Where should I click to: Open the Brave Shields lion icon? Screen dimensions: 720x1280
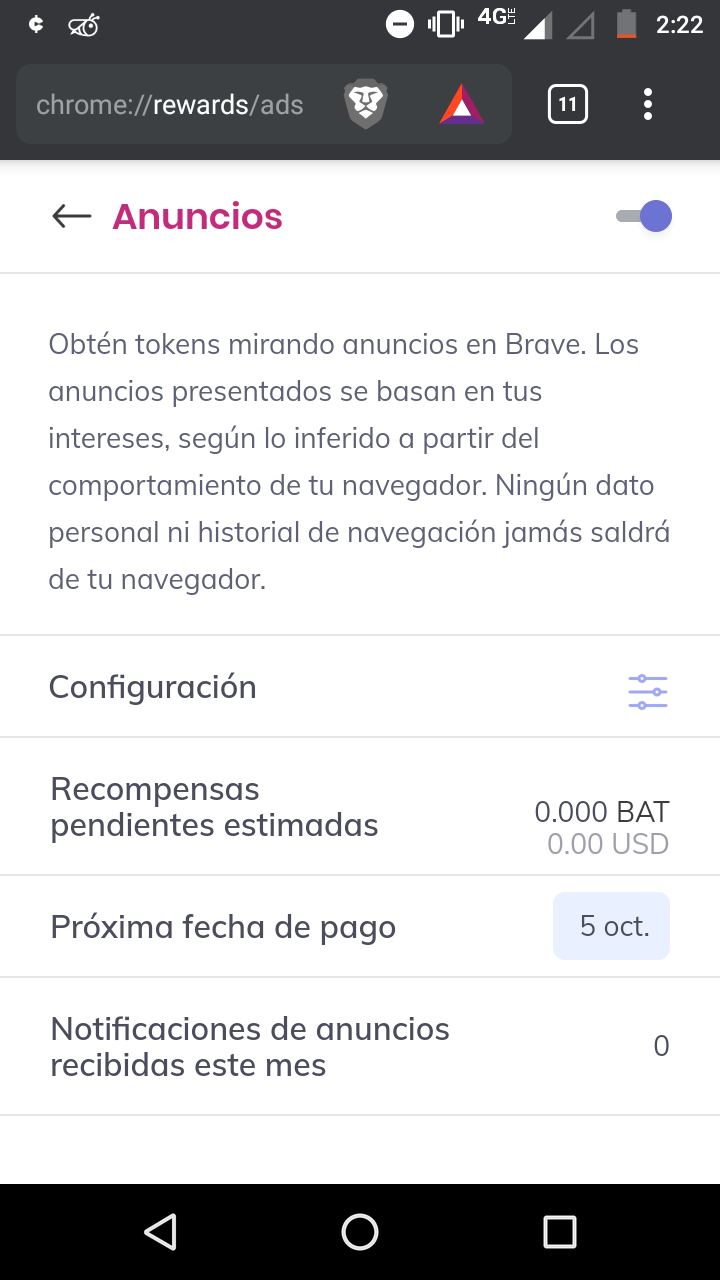click(366, 104)
